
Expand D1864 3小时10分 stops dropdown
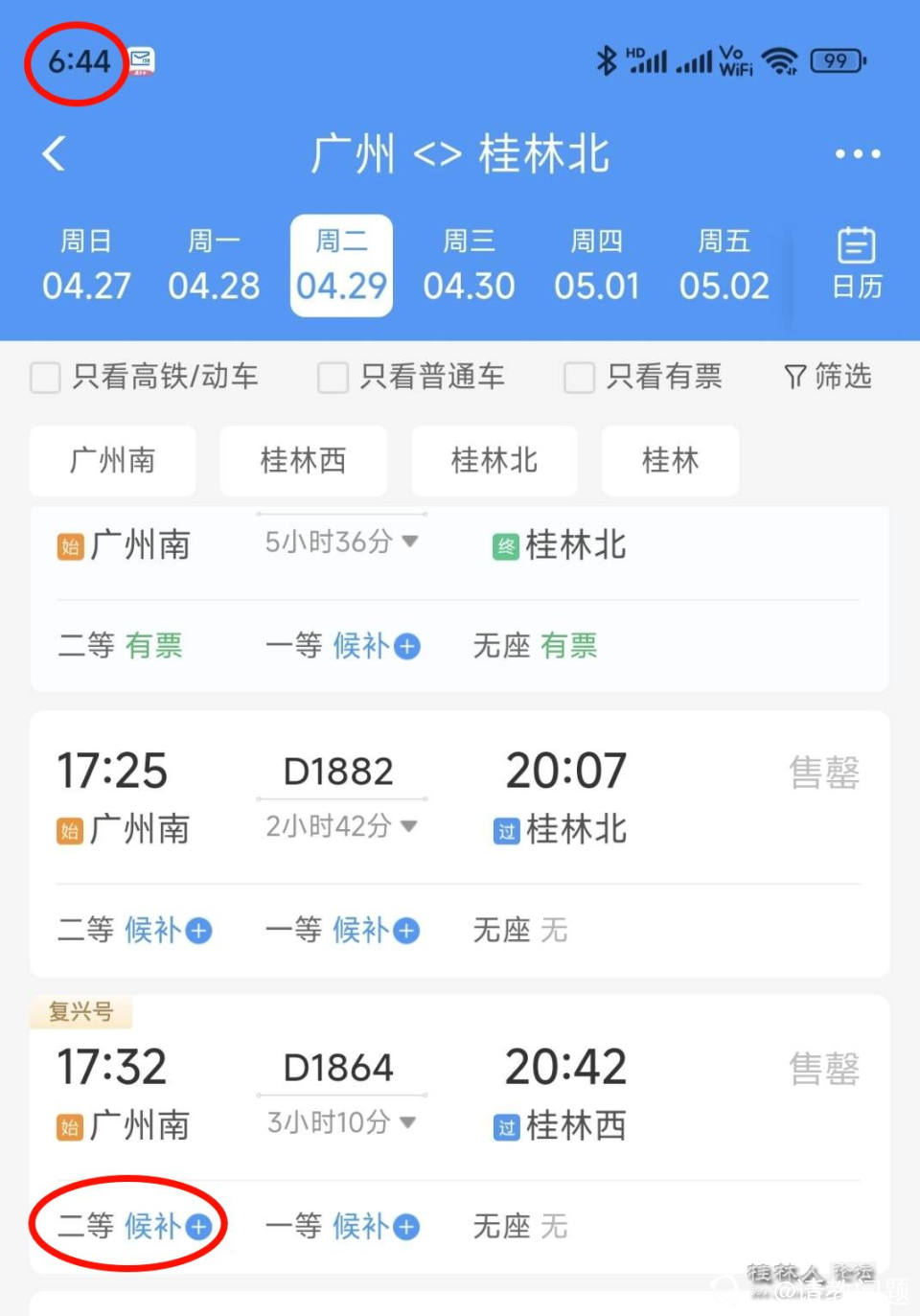coord(341,1122)
